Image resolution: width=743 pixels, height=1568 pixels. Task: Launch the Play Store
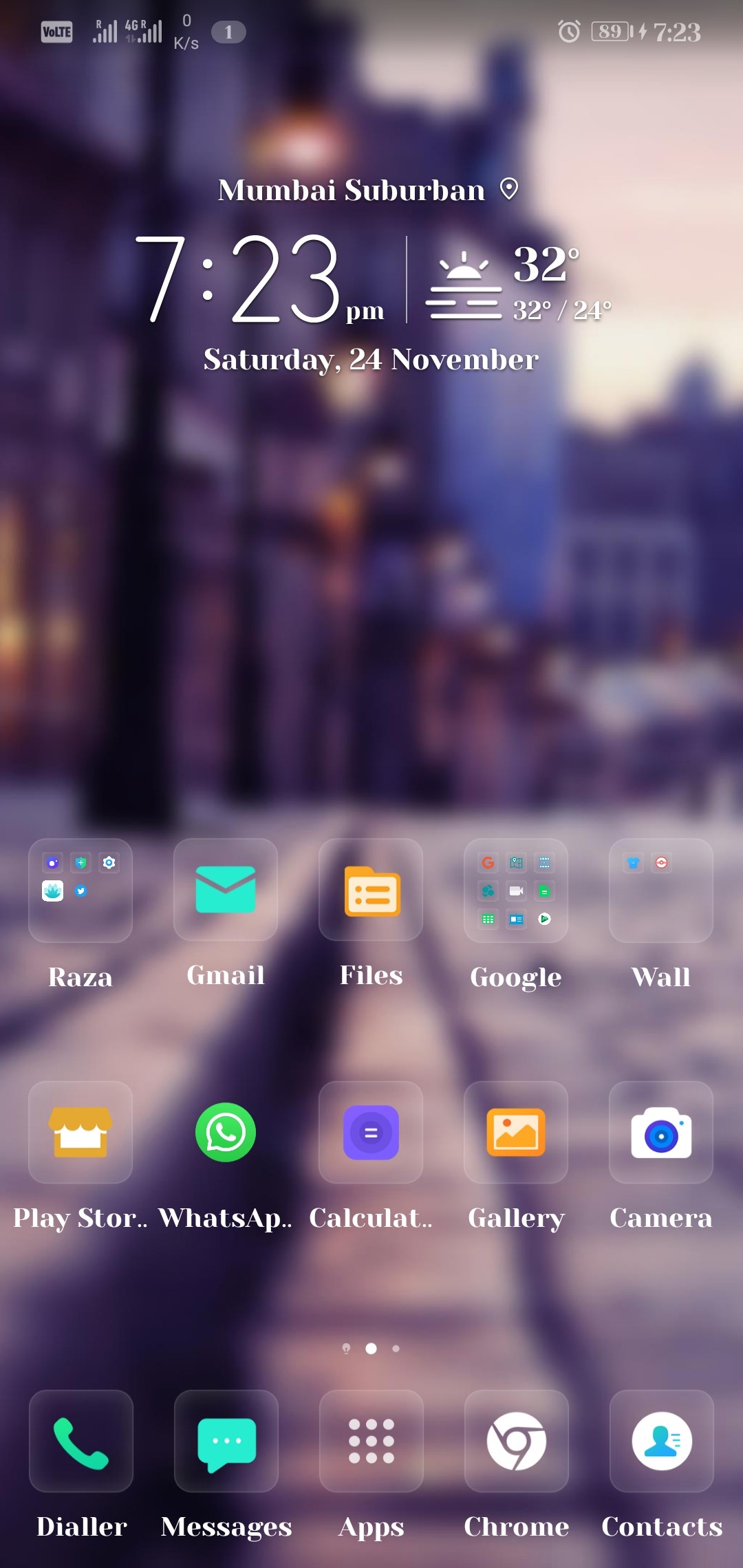[x=80, y=1132]
